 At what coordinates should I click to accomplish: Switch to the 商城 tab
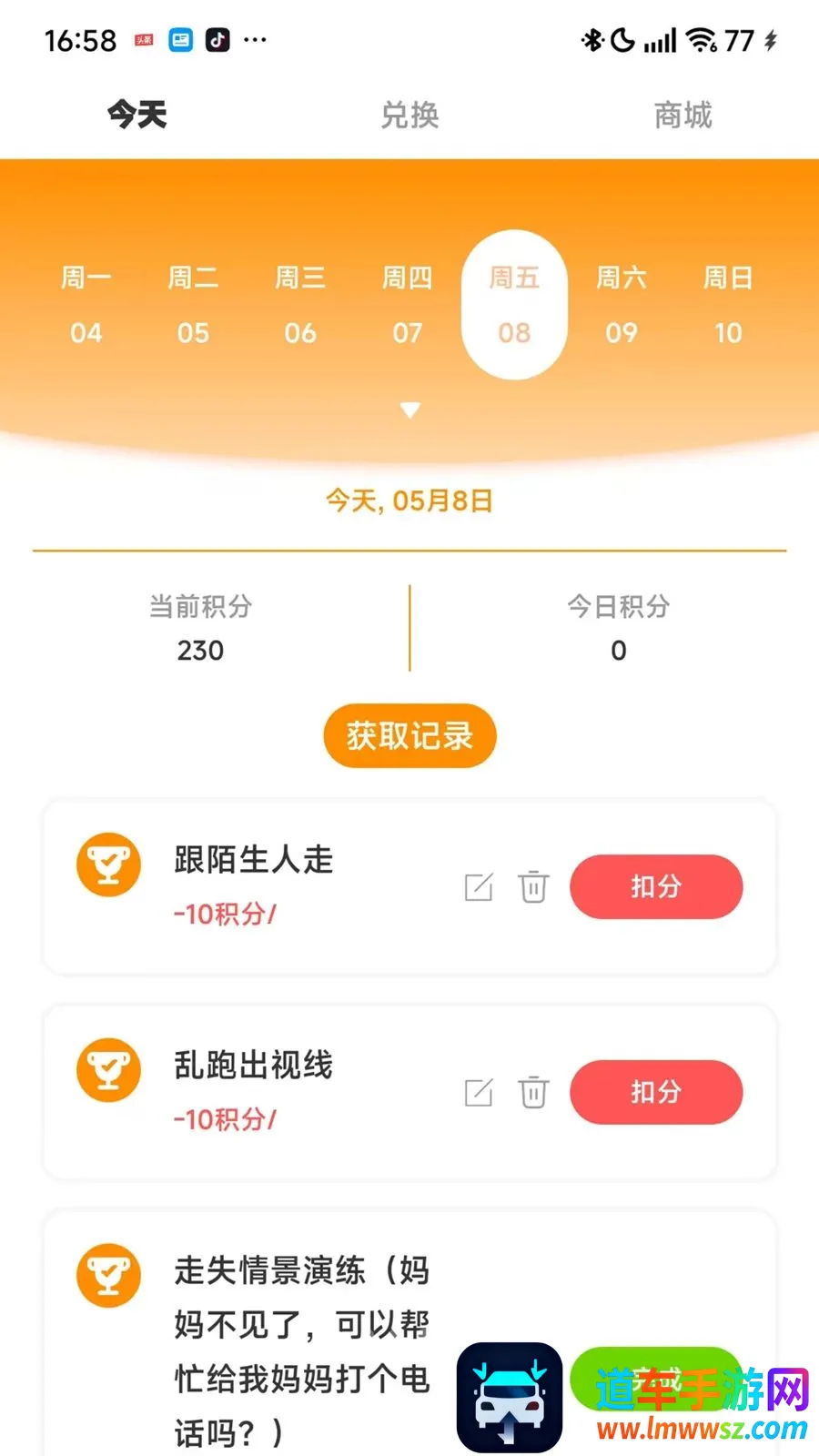click(682, 116)
